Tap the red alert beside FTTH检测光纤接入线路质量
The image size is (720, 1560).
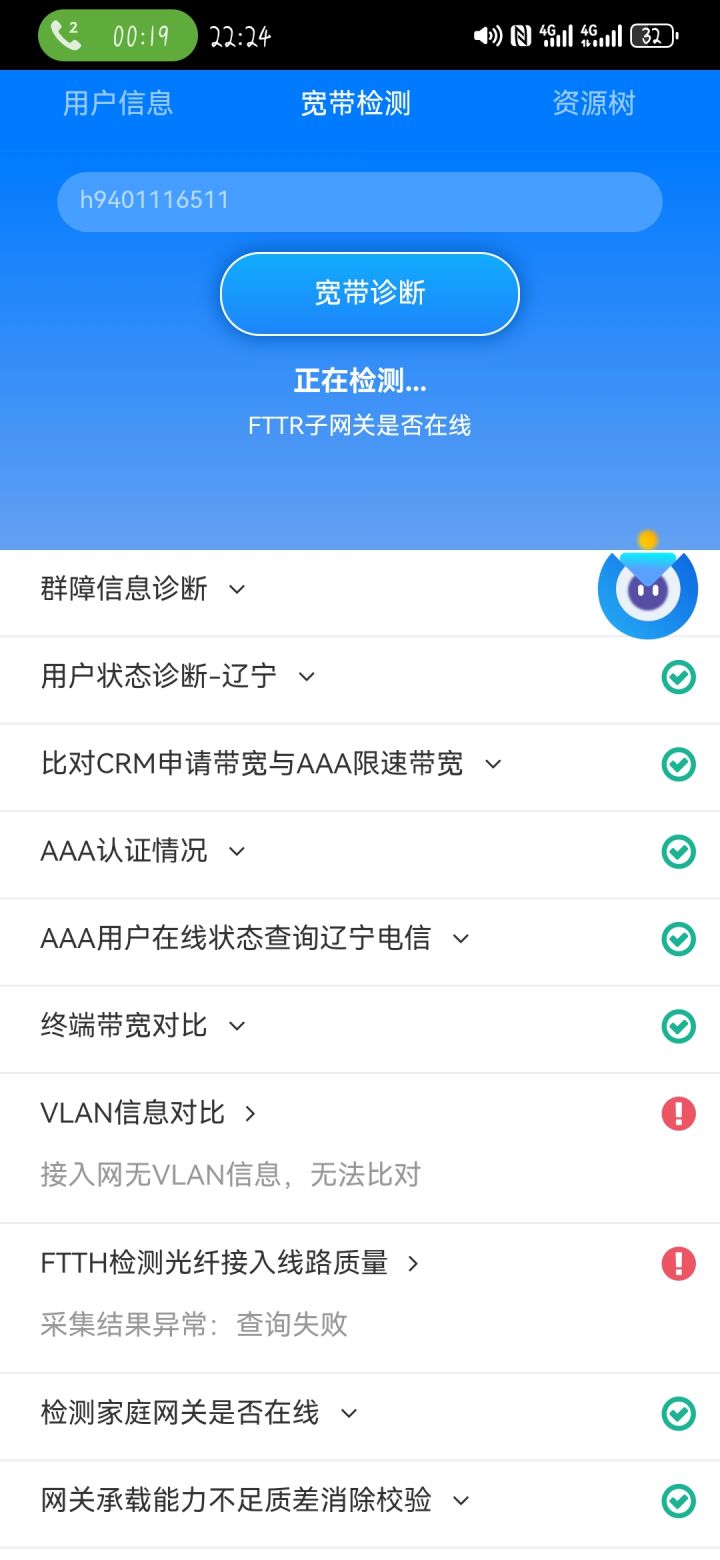(x=678, y=1263)
